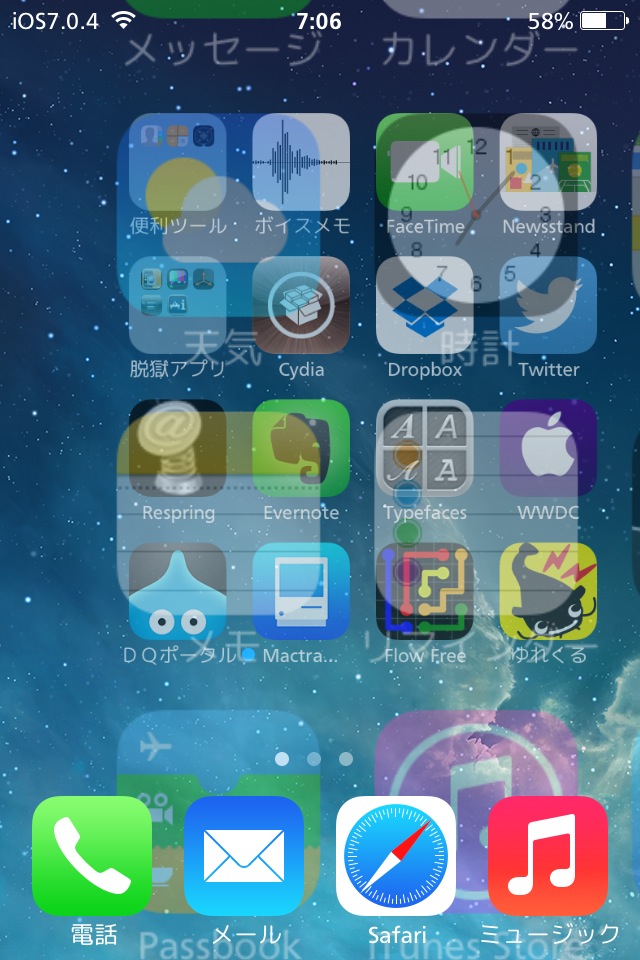Open メール from the dock

point(244,856)
